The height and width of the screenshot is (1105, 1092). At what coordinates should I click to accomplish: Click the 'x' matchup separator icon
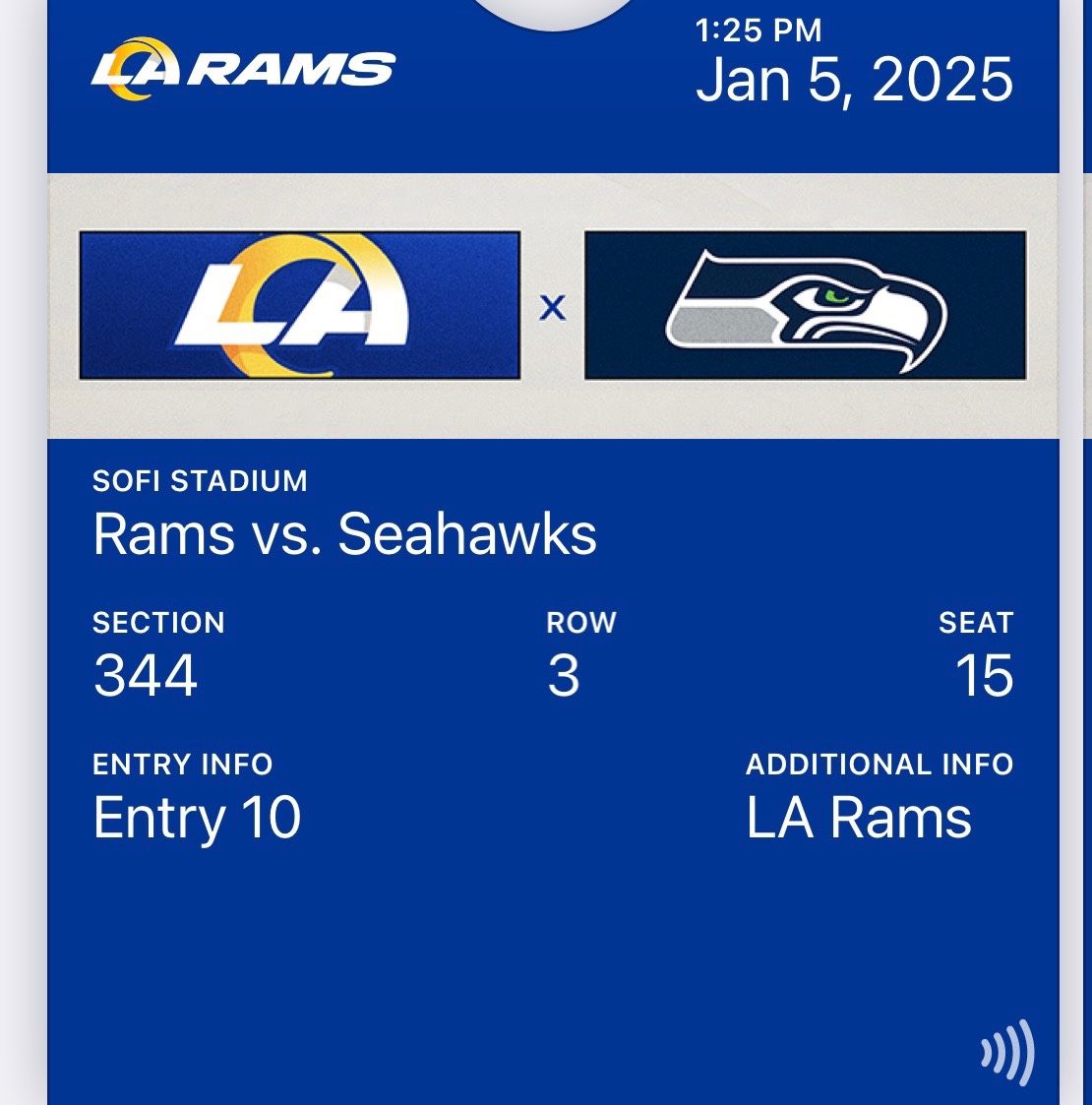[x=555, y=308]
